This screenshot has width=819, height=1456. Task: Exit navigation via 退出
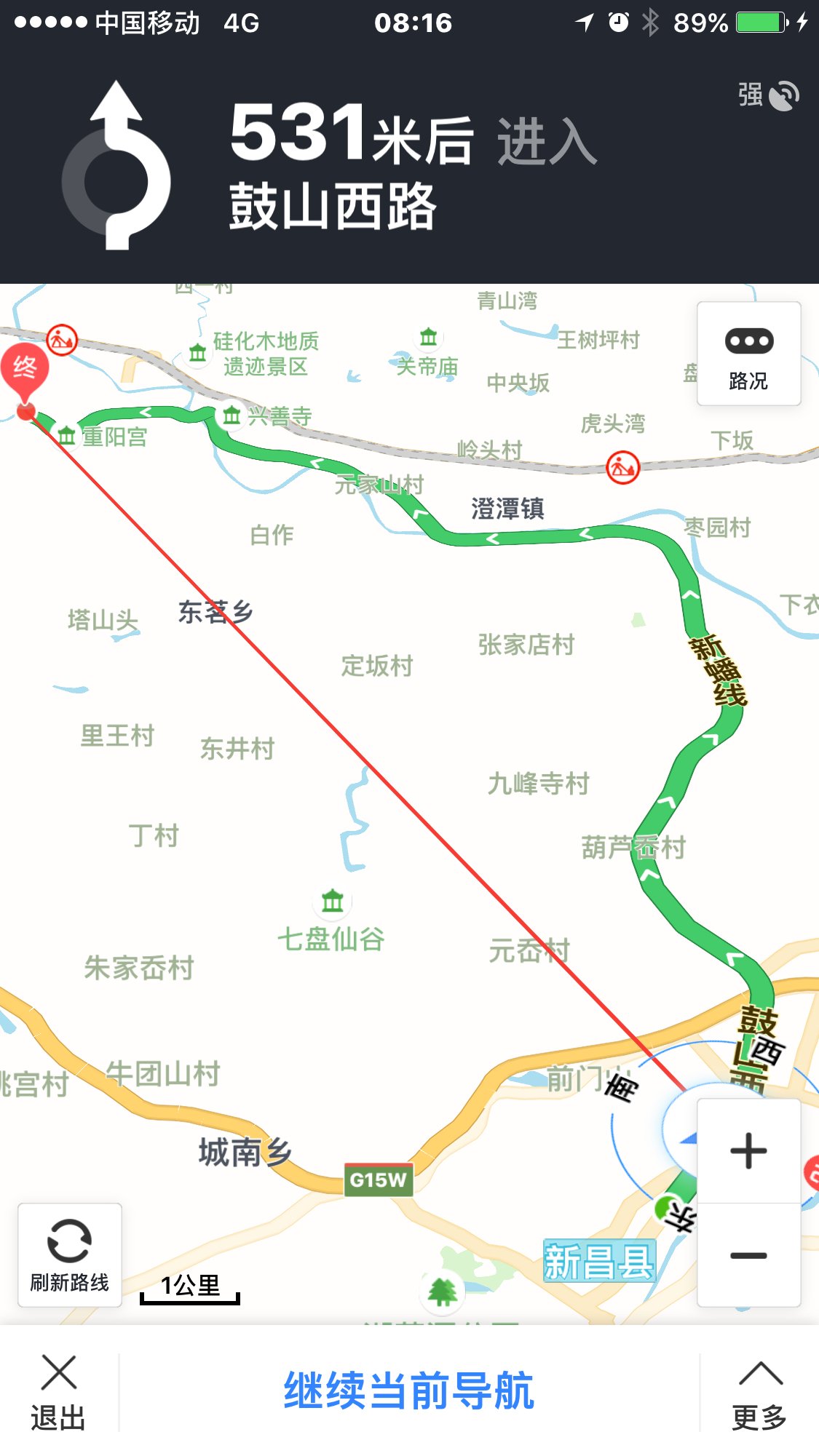[58, 1393]
